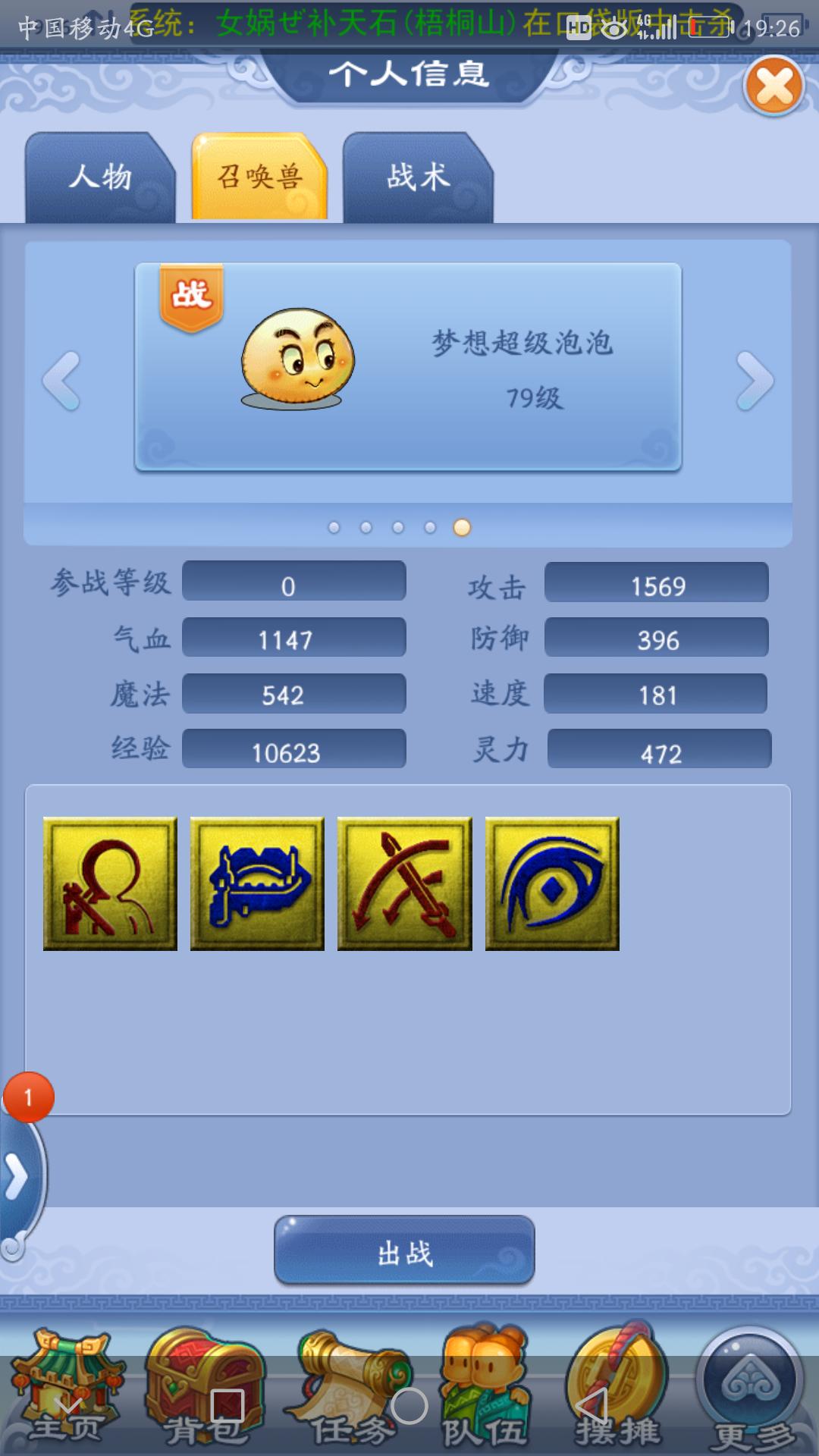Switch to the 人物 tab
The width and height of the screenshot is (819, 1456).
pos(100,177)
